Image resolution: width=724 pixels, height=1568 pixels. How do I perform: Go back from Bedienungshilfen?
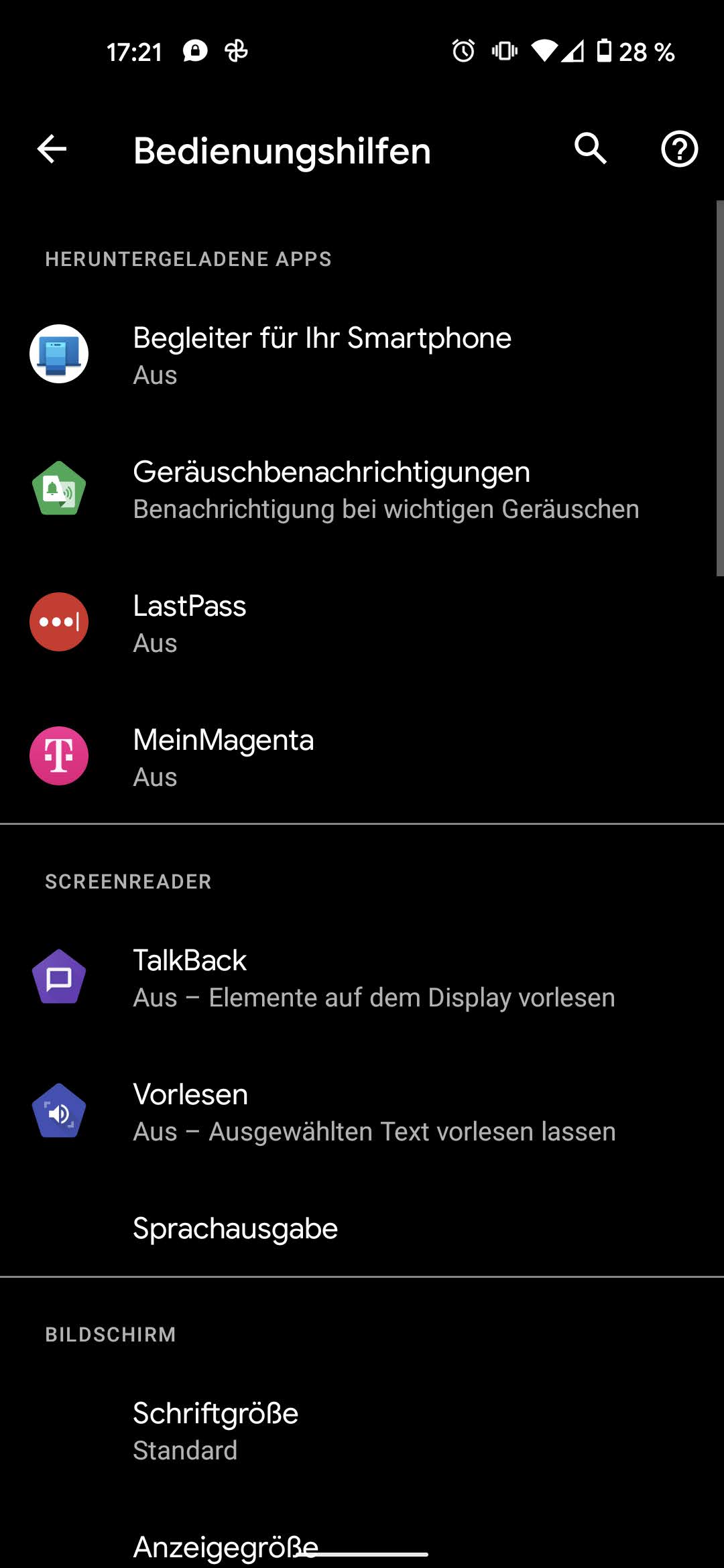coord(52,149)
